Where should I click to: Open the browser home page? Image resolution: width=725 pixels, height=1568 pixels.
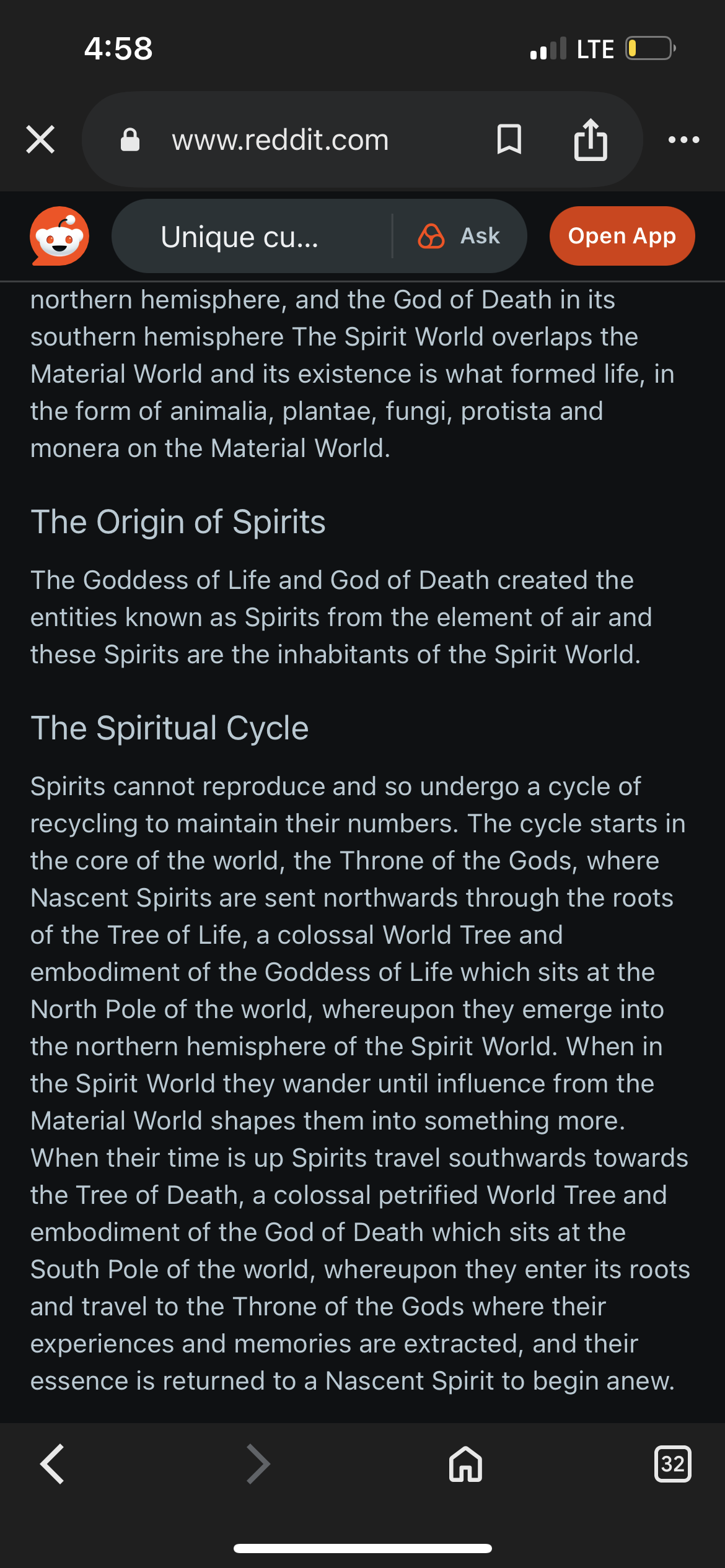[x=465, y=1464]
